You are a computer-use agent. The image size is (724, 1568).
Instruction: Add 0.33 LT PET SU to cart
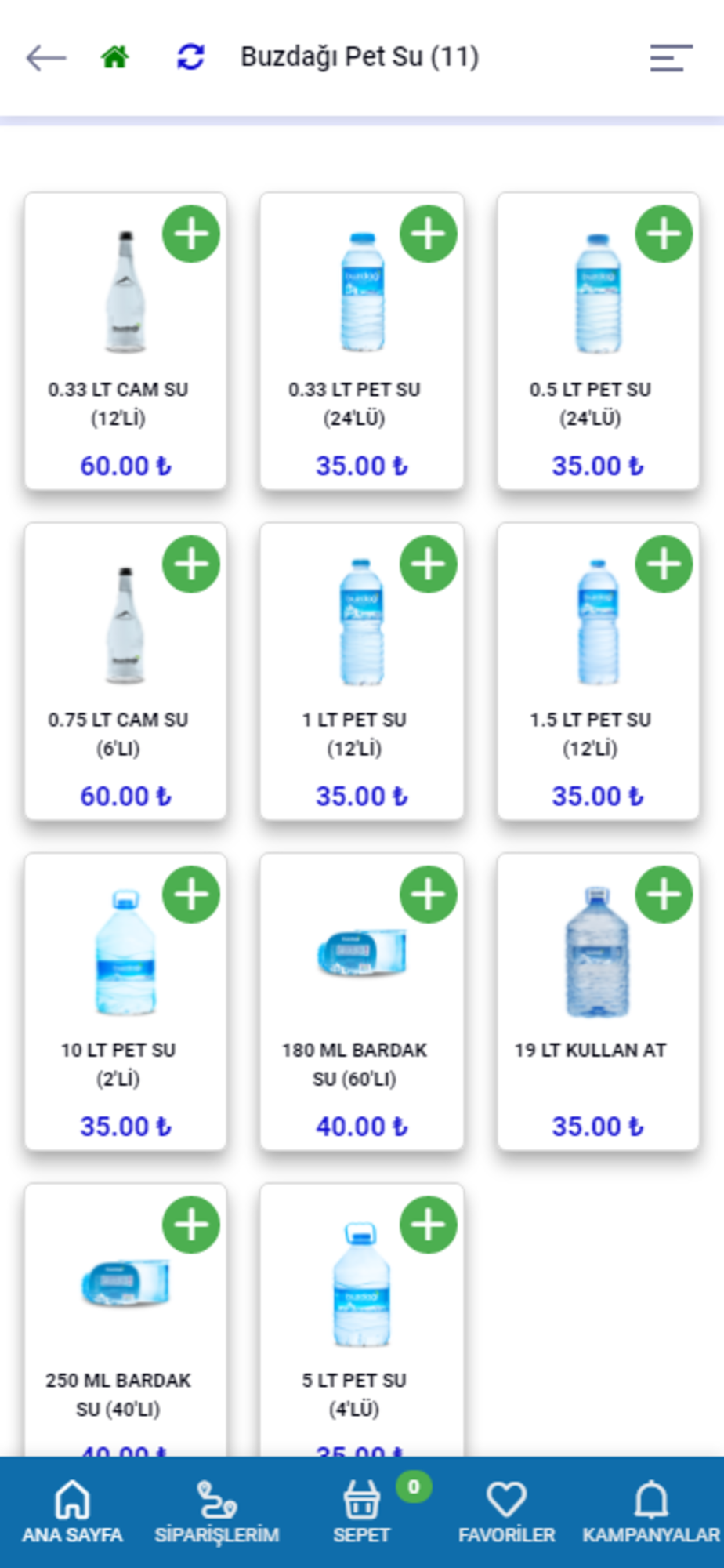point(428,234)
